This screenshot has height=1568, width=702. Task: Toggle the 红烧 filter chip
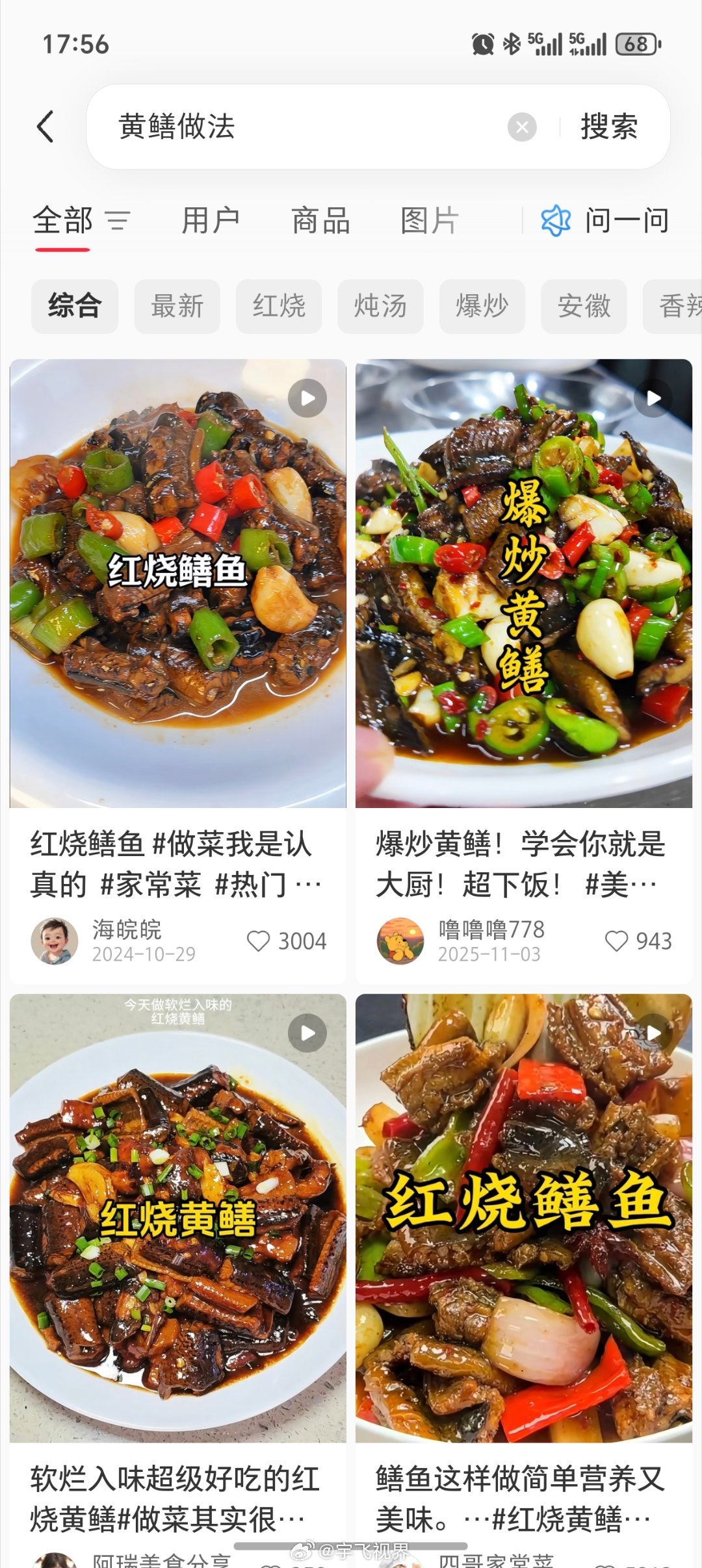coord(278,307)
